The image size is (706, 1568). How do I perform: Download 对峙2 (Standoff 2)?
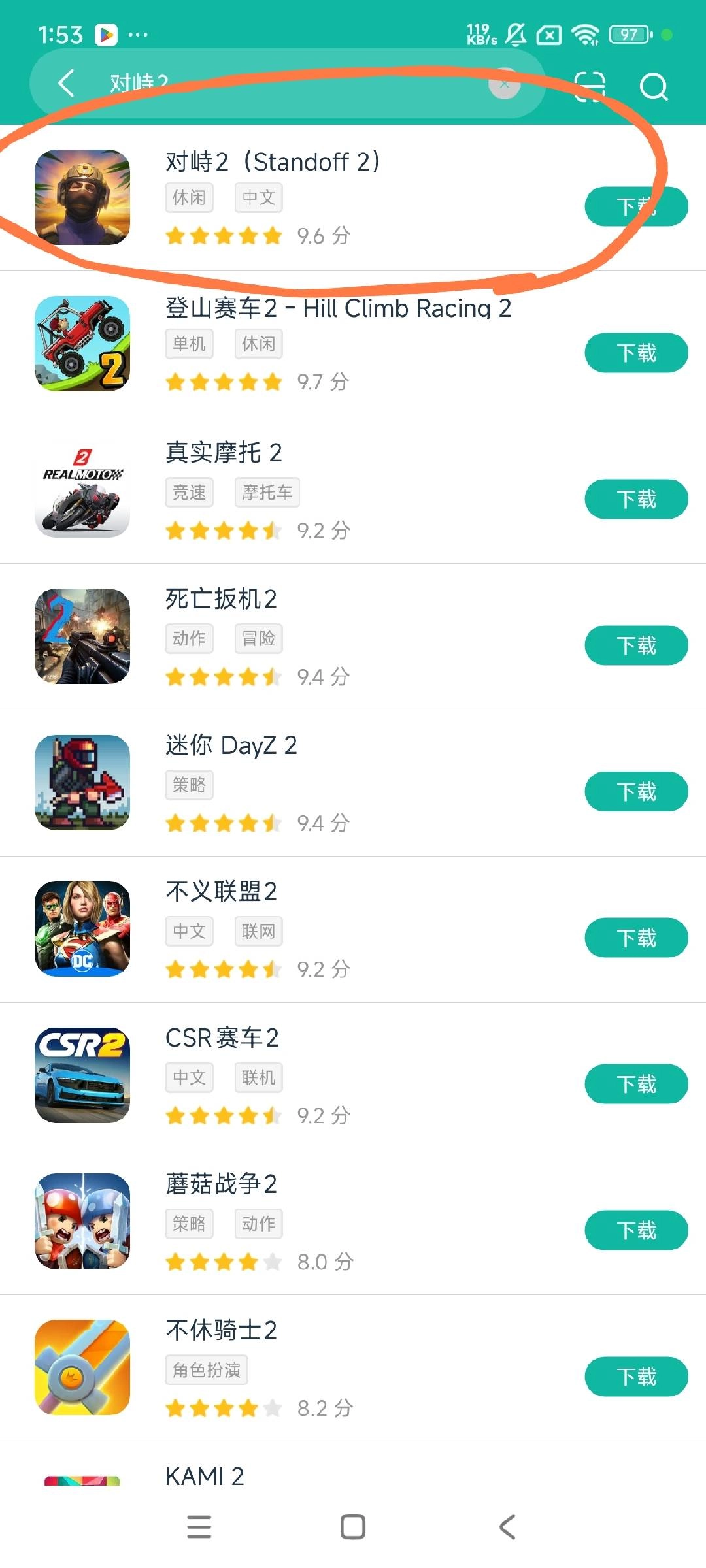[x=636, y=206]
